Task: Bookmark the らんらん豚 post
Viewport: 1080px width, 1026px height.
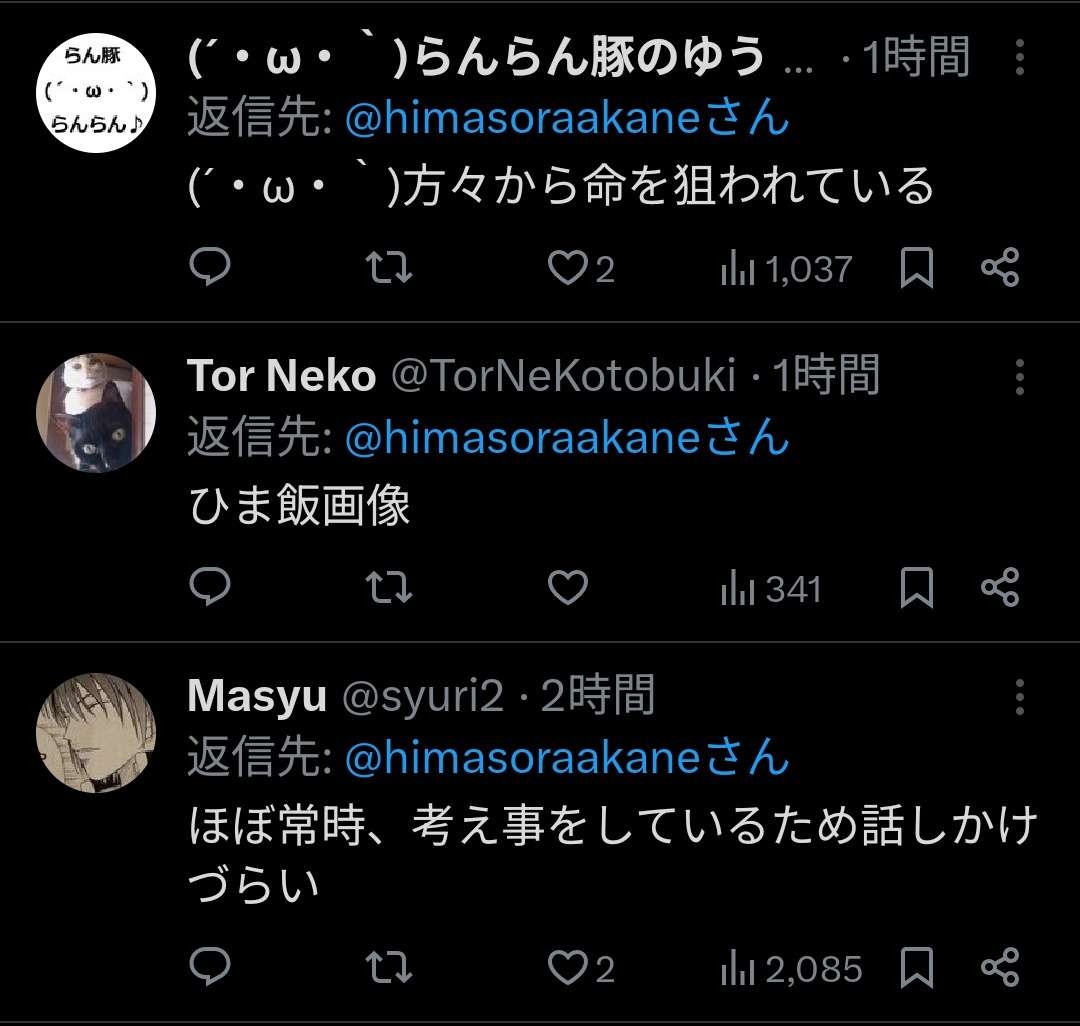Action: pos(916,268)
